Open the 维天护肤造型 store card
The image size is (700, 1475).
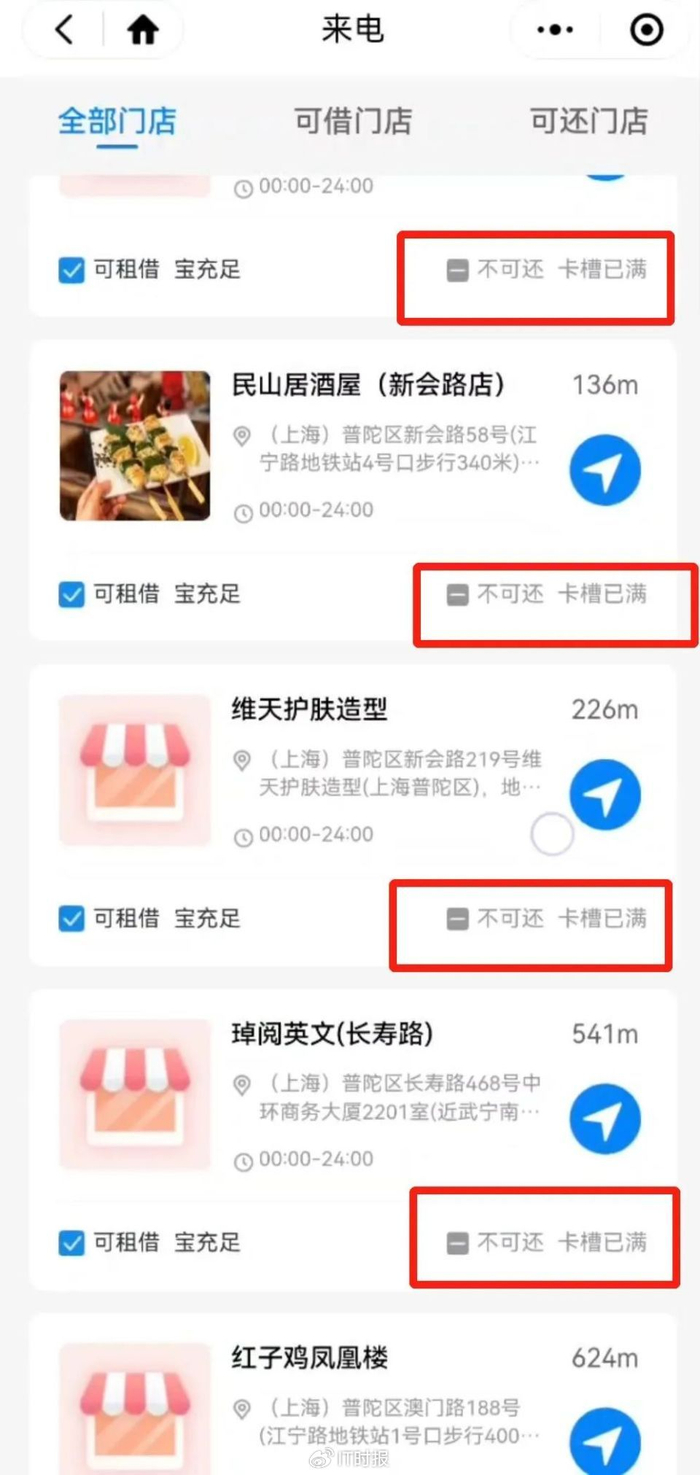[x=309, y=710]
